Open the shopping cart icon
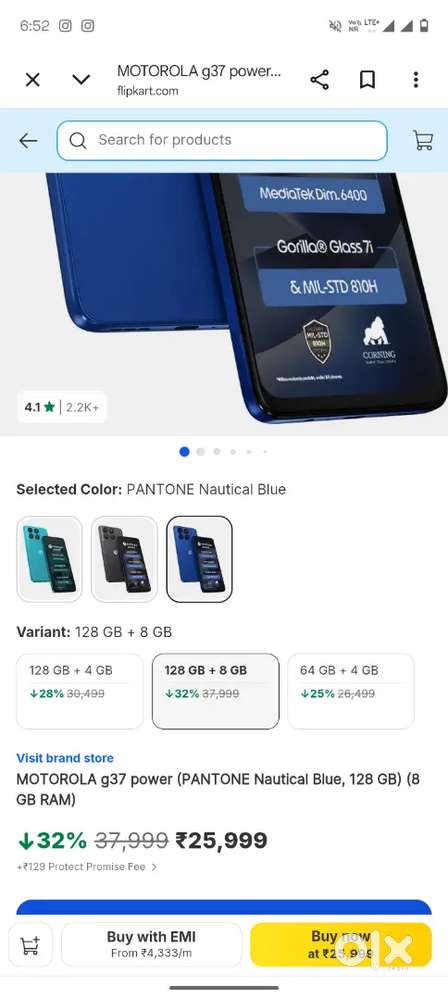This screenshot has width=448, height=1000. (423, 140)
